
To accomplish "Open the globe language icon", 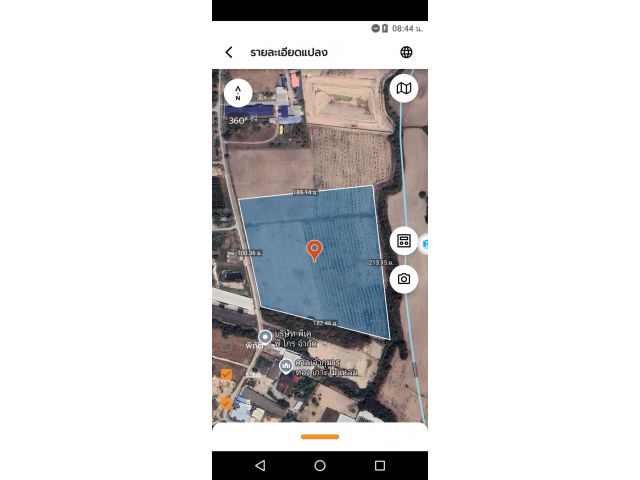I will click(x=406, y=52).
